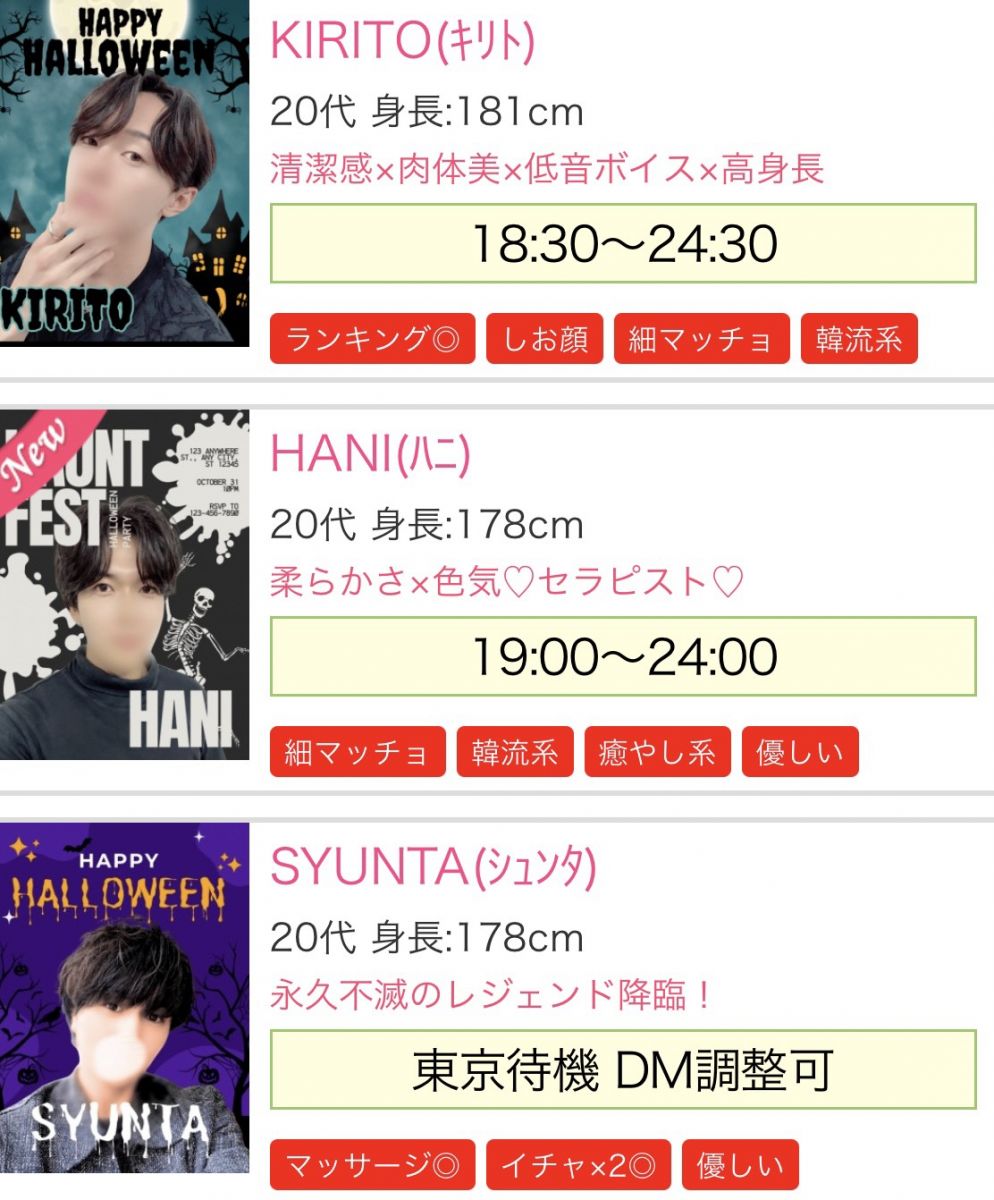This screenshot has width=994, height=1200.
Task: Tap the 韓流系 tag under HANI
Action: click(x=515, y=752)
